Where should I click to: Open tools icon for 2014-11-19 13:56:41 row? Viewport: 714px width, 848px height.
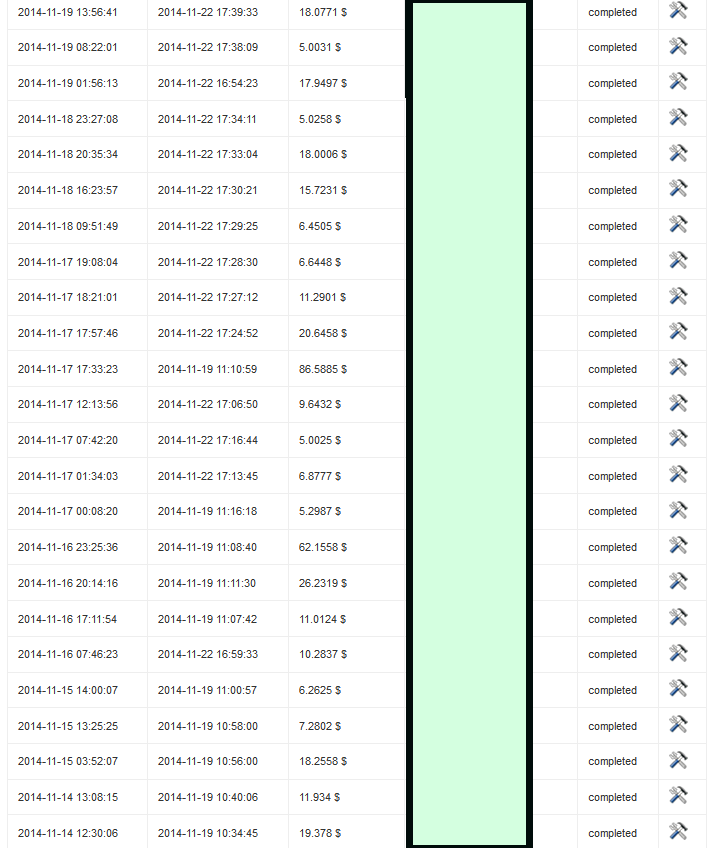coord(678,11)
